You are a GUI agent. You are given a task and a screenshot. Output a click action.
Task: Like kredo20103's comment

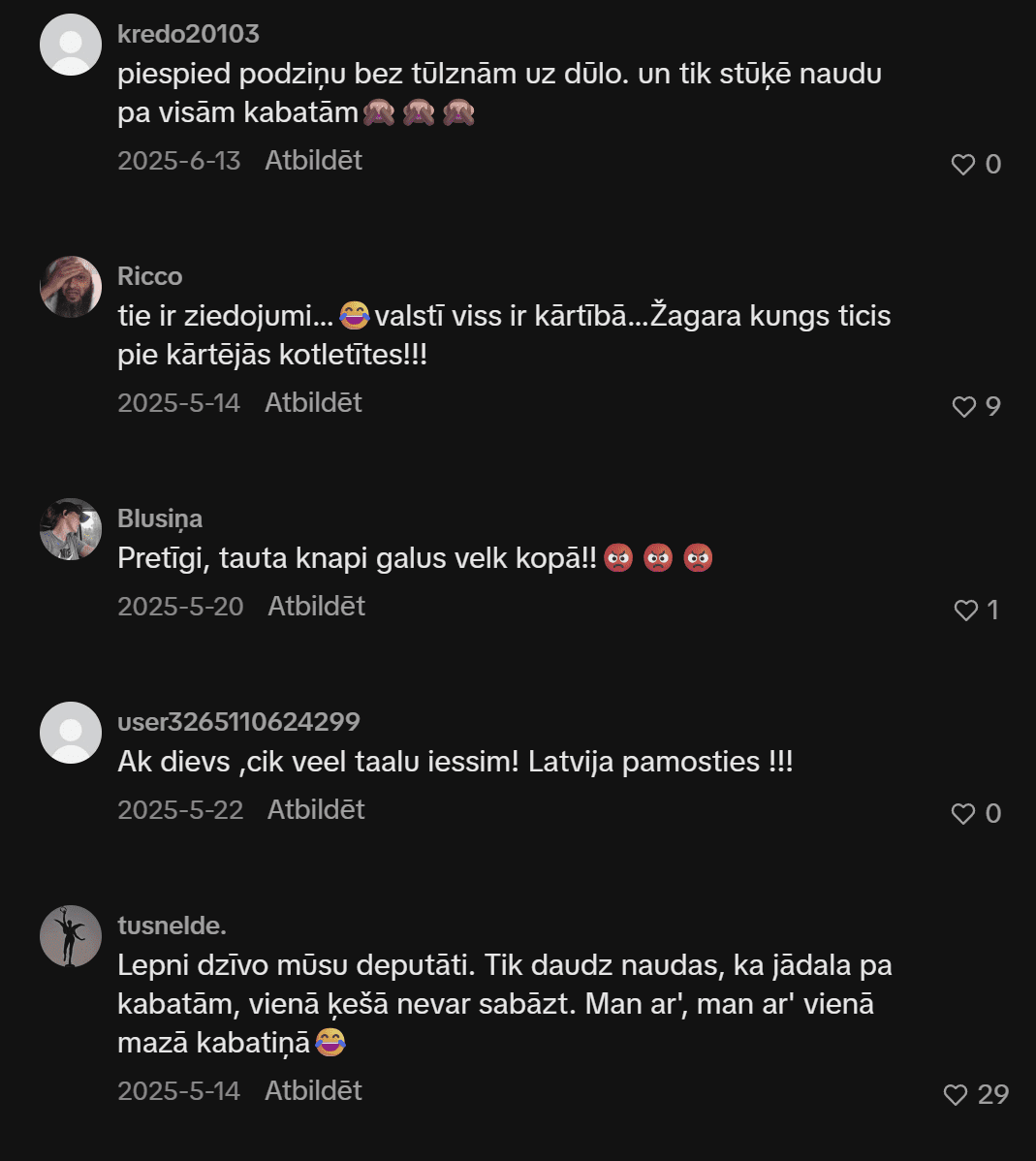(962, 164)
